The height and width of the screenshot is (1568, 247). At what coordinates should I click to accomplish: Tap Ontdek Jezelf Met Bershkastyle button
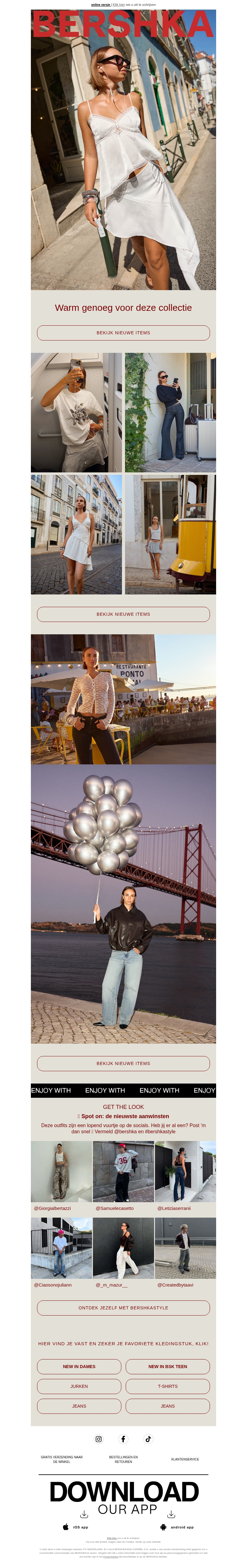[x=123, y=1307]
